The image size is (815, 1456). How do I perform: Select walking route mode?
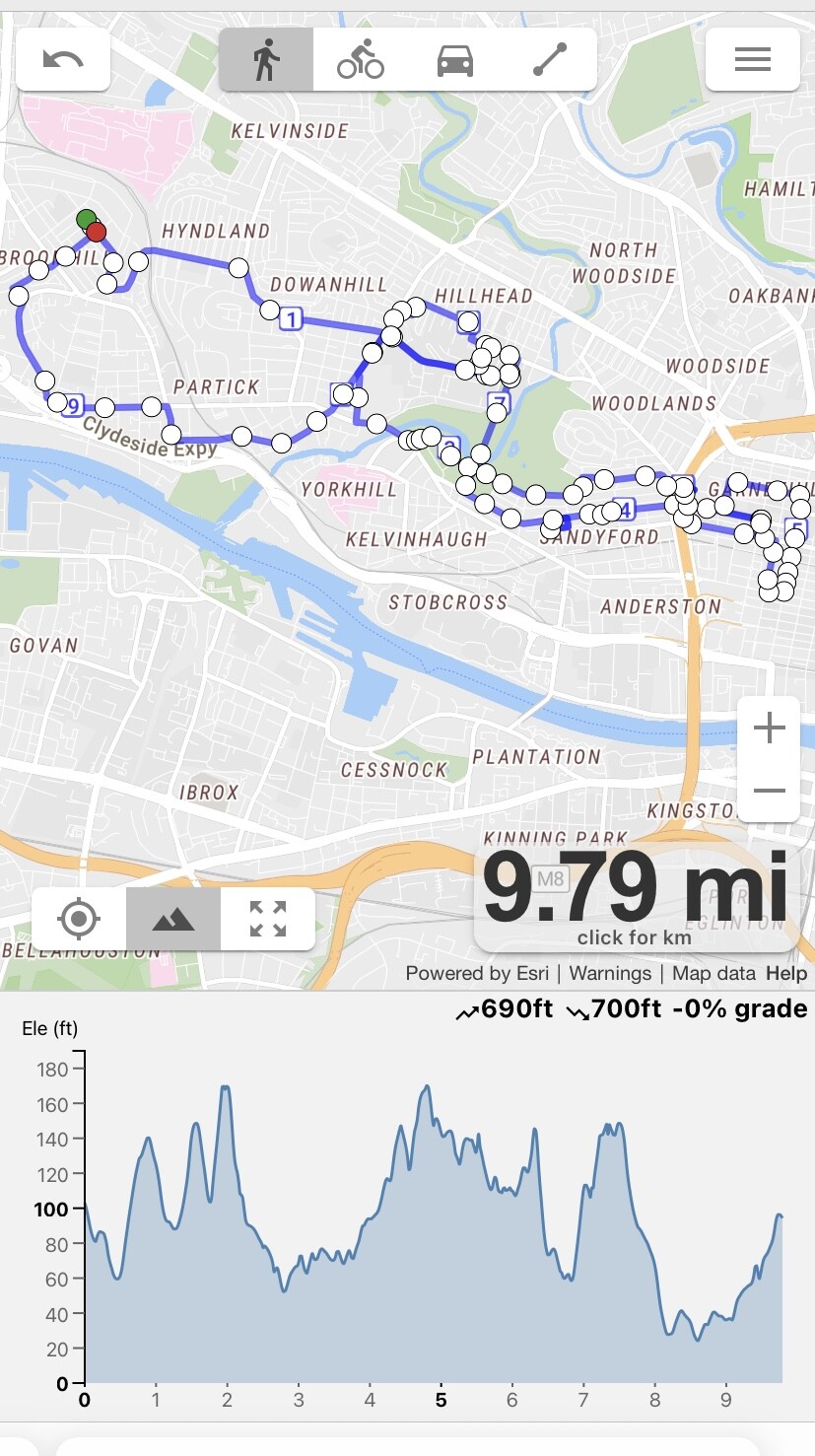pyautogui.click(x=266, y=59)
